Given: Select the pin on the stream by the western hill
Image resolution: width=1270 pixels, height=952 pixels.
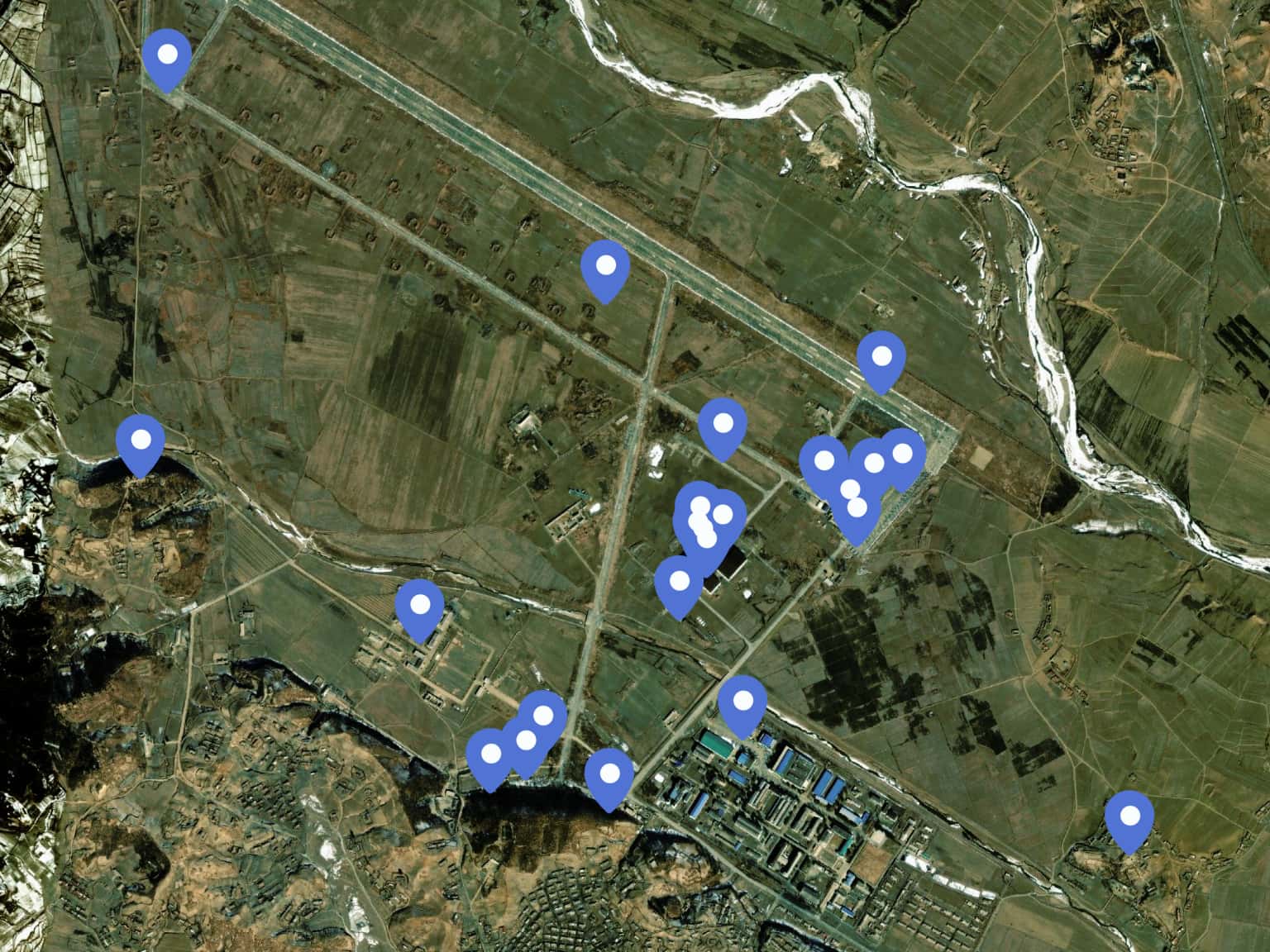Looking at the screenshot, I should (141, 441).
